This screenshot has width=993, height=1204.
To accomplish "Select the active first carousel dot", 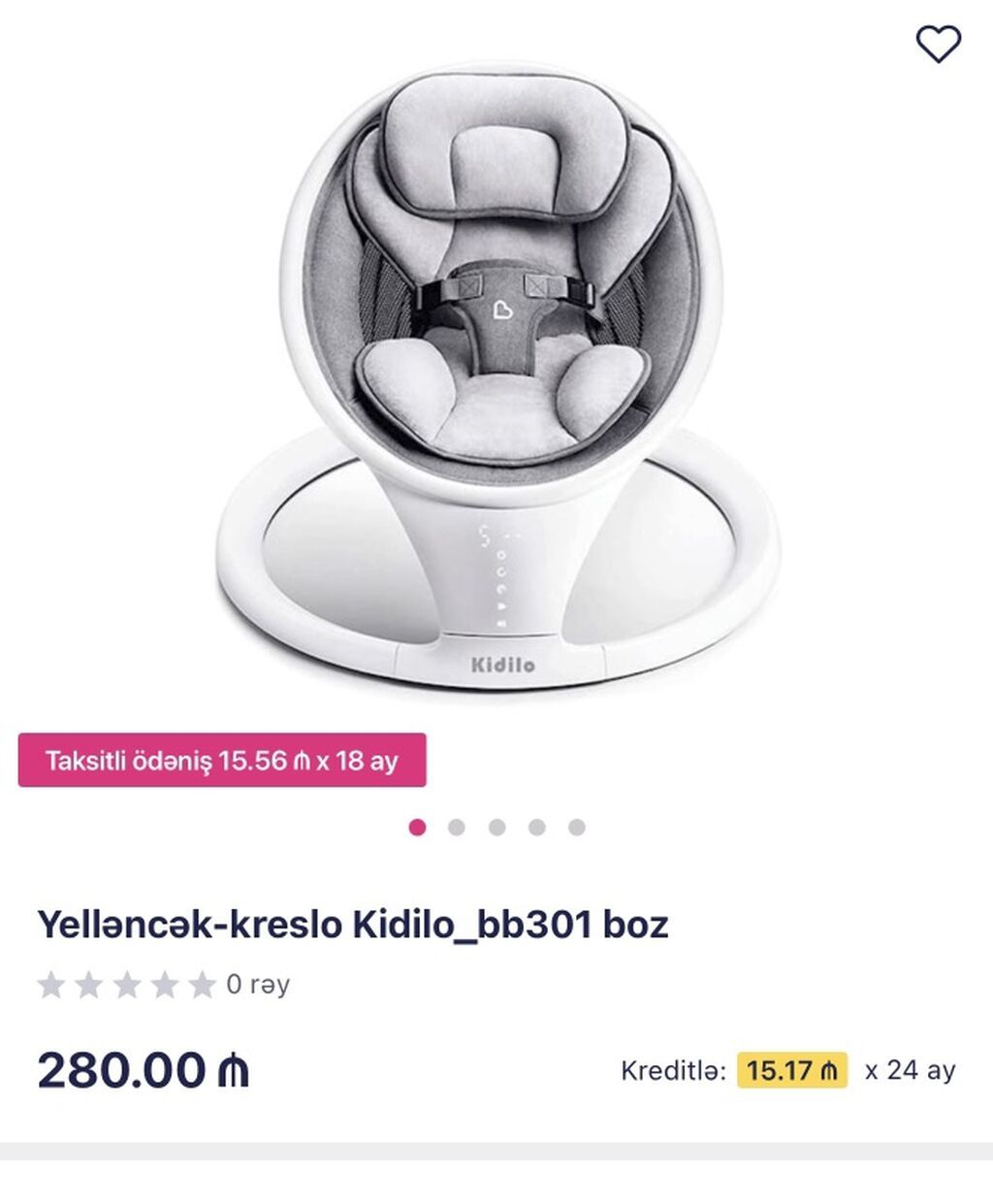I will coord(418,828).
